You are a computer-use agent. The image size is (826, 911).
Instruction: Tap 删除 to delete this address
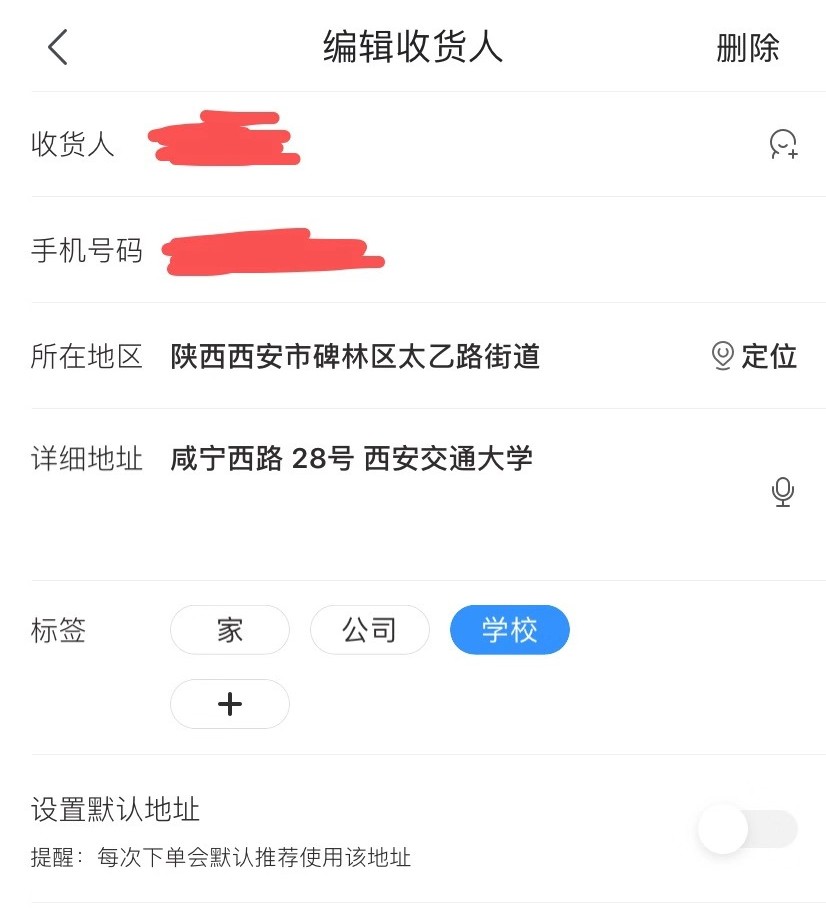tap(746, 48)
